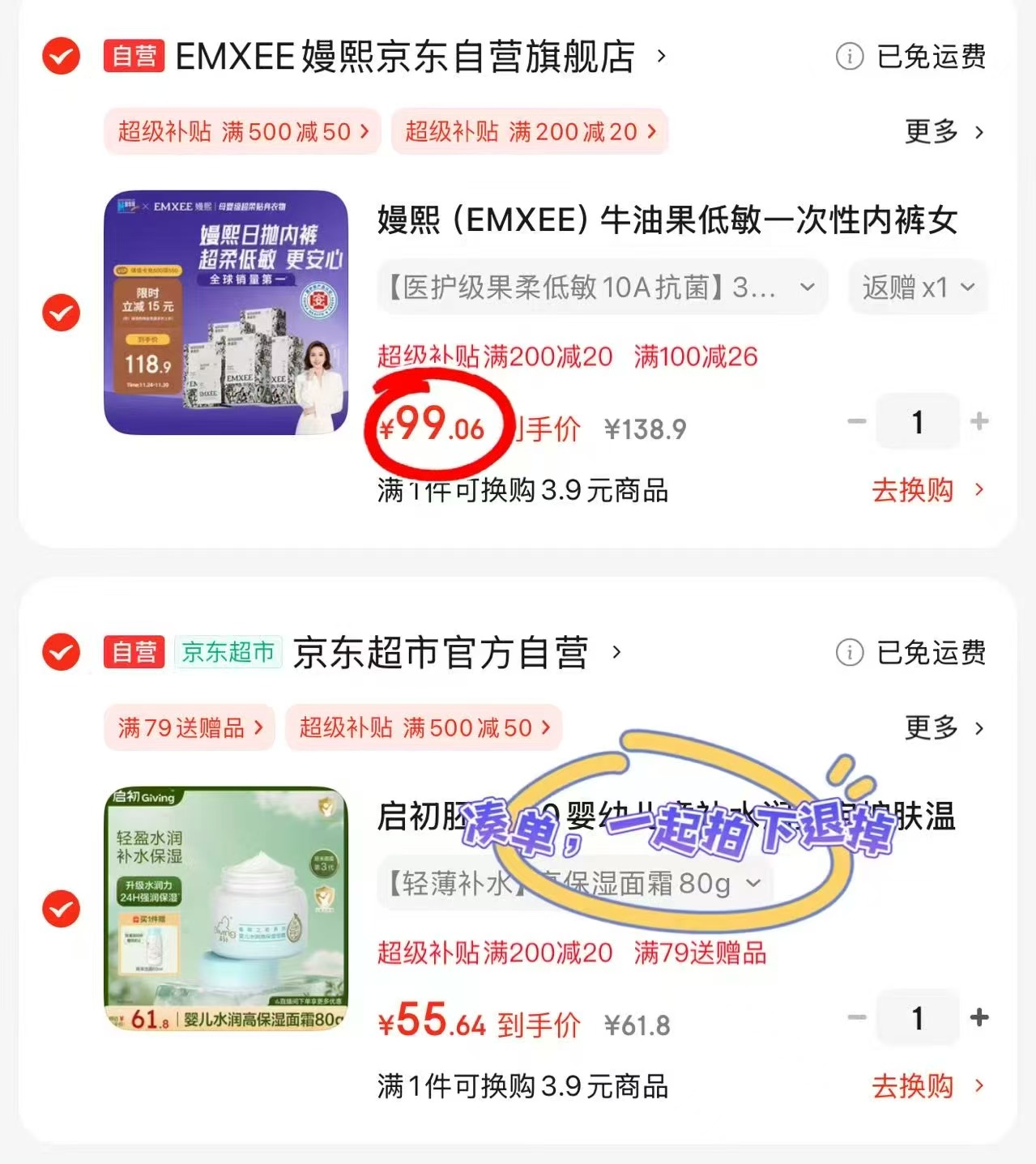Uncheck the EMXEE store selection checkbox

[x=60, y=57]
